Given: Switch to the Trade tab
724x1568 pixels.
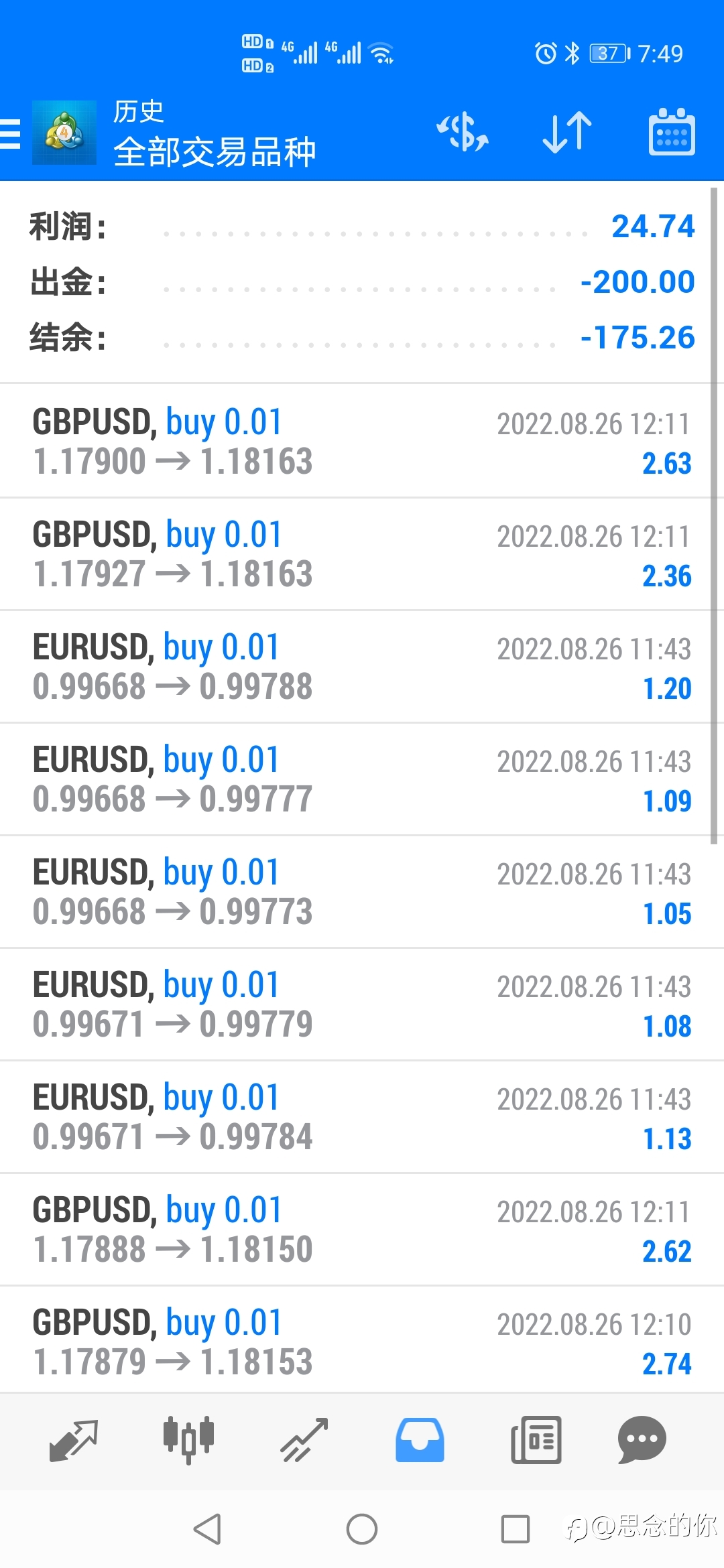Looking at the screenshot, I should pos(304,1439).
